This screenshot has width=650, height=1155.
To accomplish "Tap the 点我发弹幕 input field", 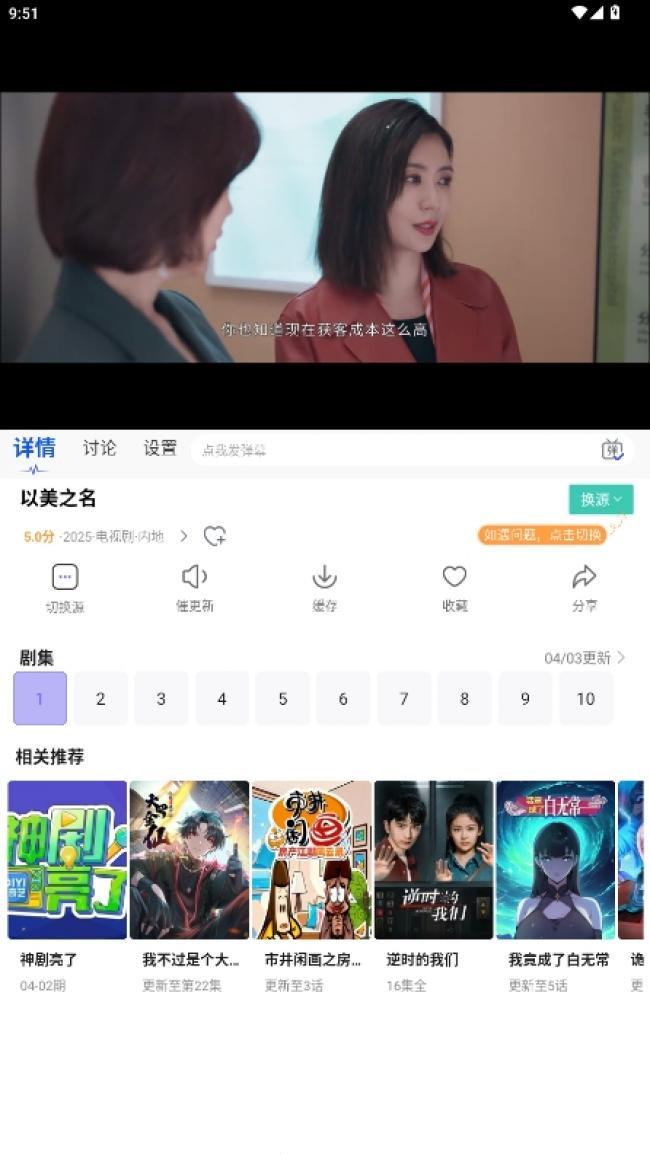I will [390, 450].
